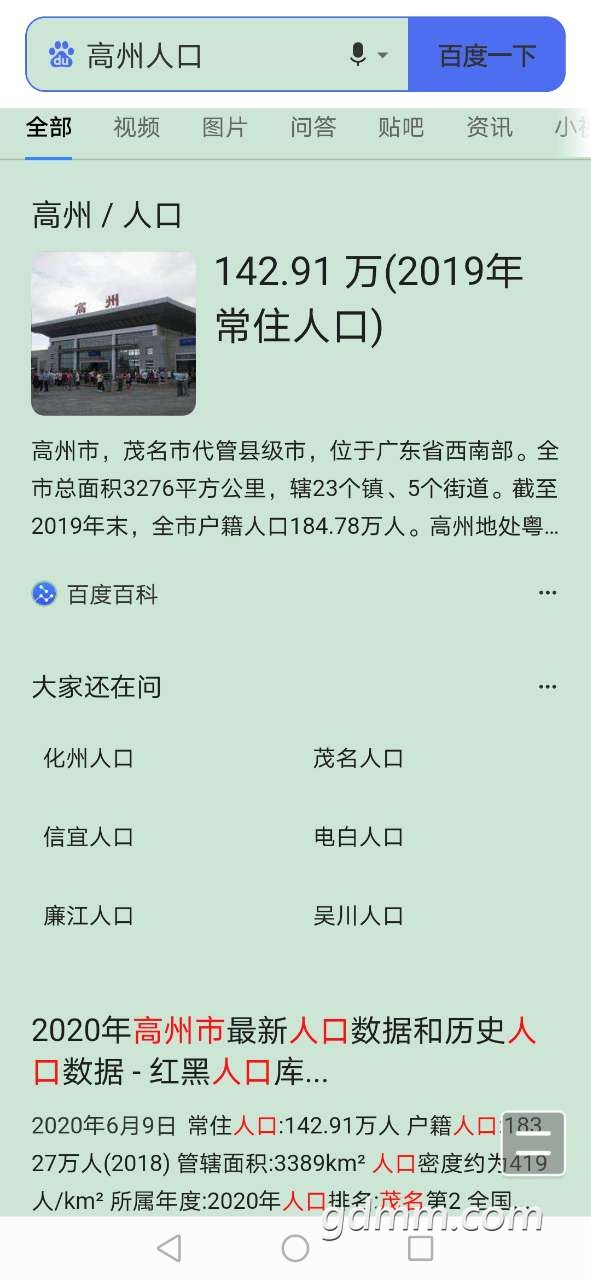
Task: Open more options beside 大家还在问
Action: [x=547, y=687]
